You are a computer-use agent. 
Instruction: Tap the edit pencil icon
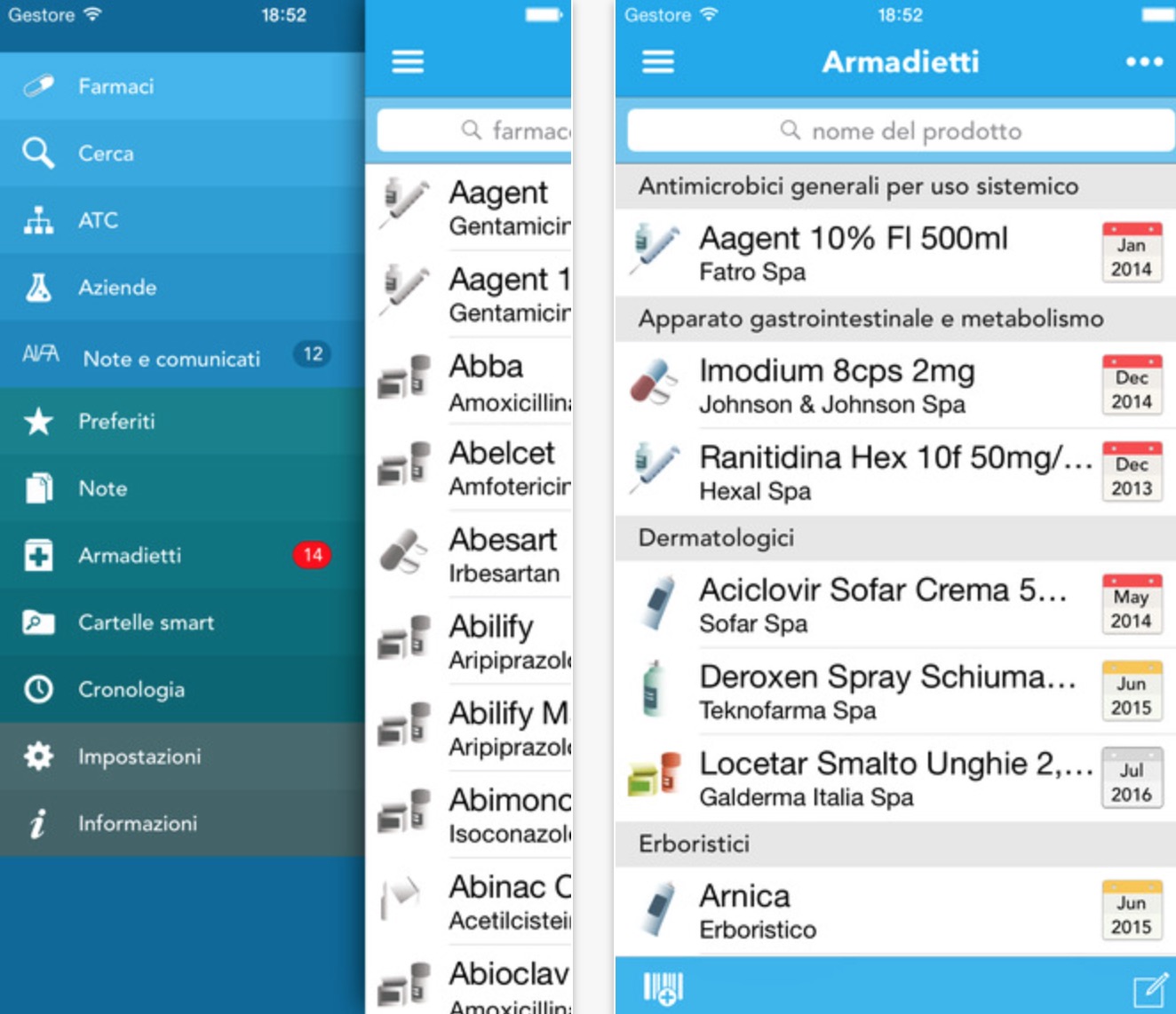point(1149,988)
